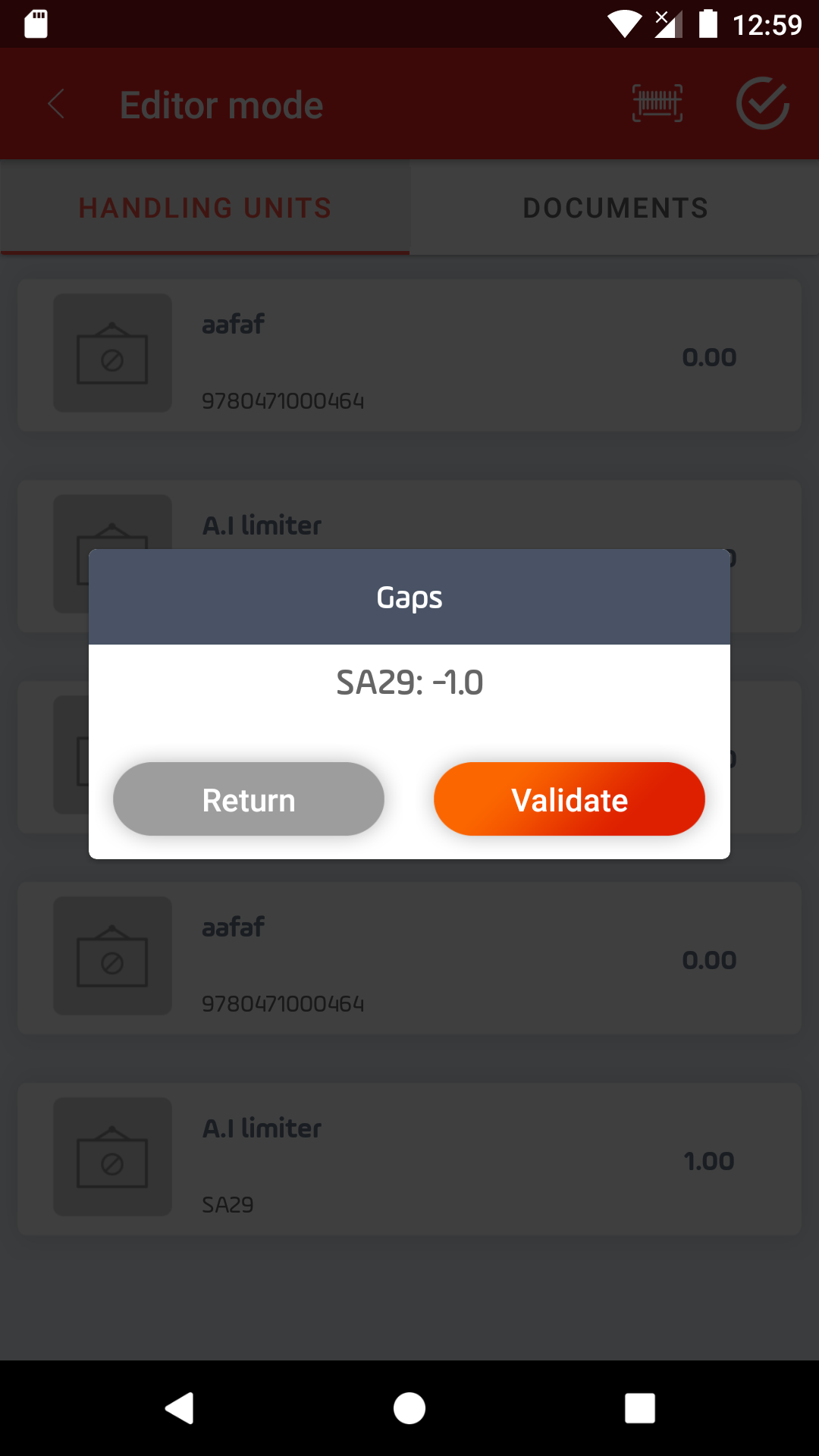Validate the SA29 gap

569,799
